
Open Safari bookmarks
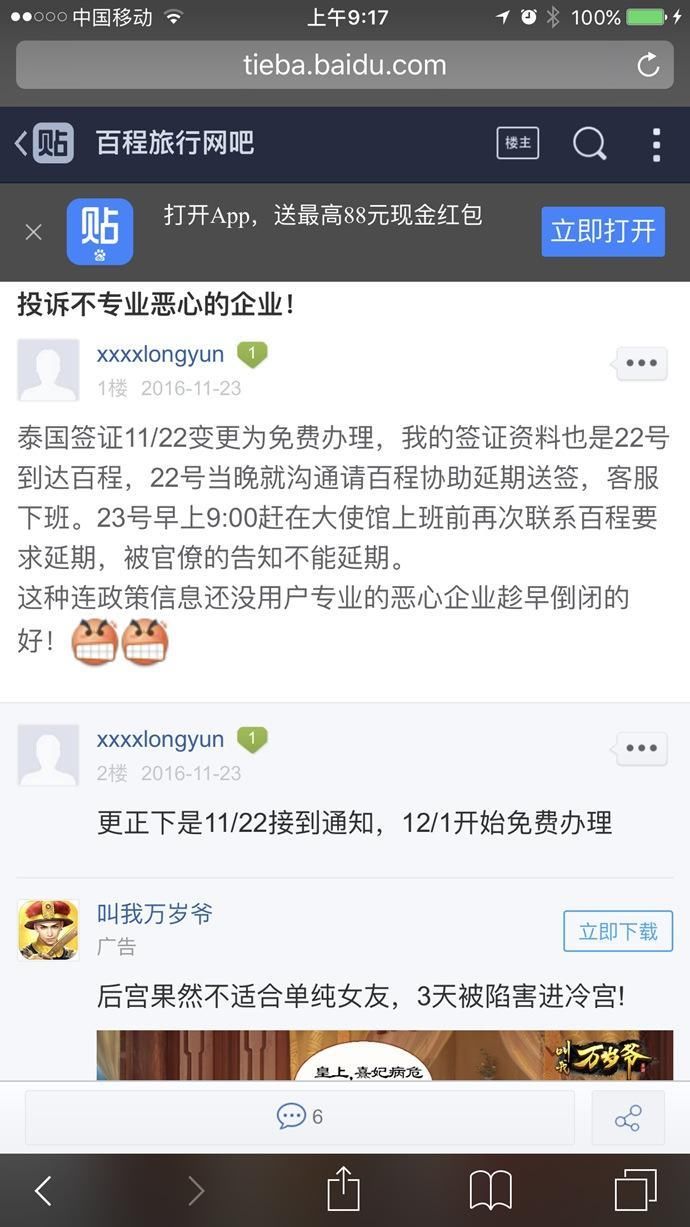pos(490,1191)
